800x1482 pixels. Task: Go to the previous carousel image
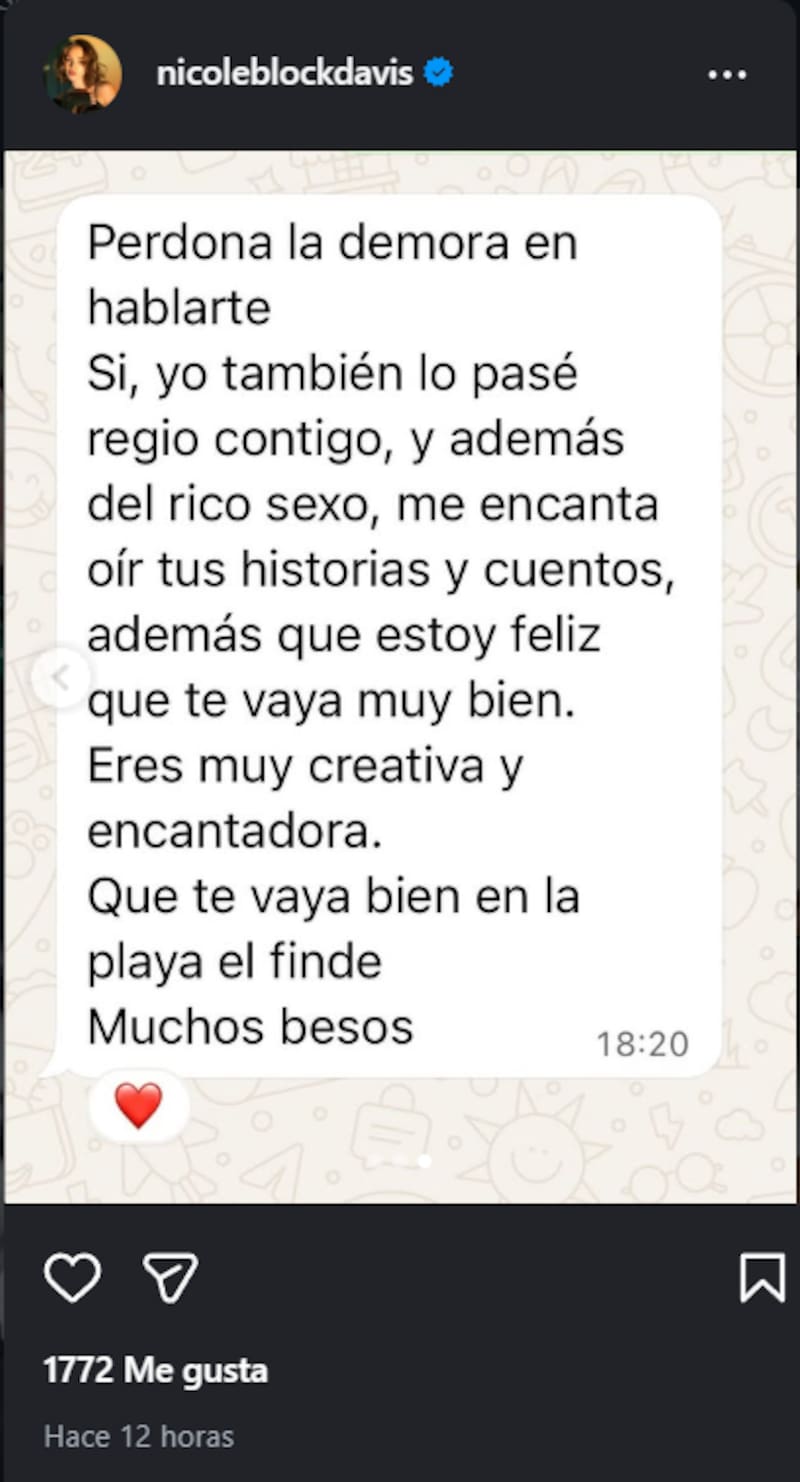[x=60, y=678]
